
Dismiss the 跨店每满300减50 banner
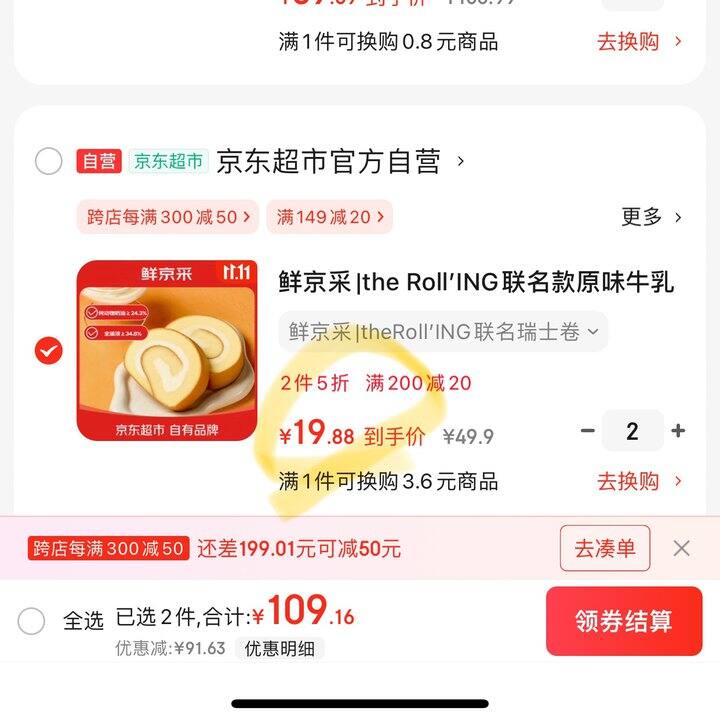pos(681,548)
